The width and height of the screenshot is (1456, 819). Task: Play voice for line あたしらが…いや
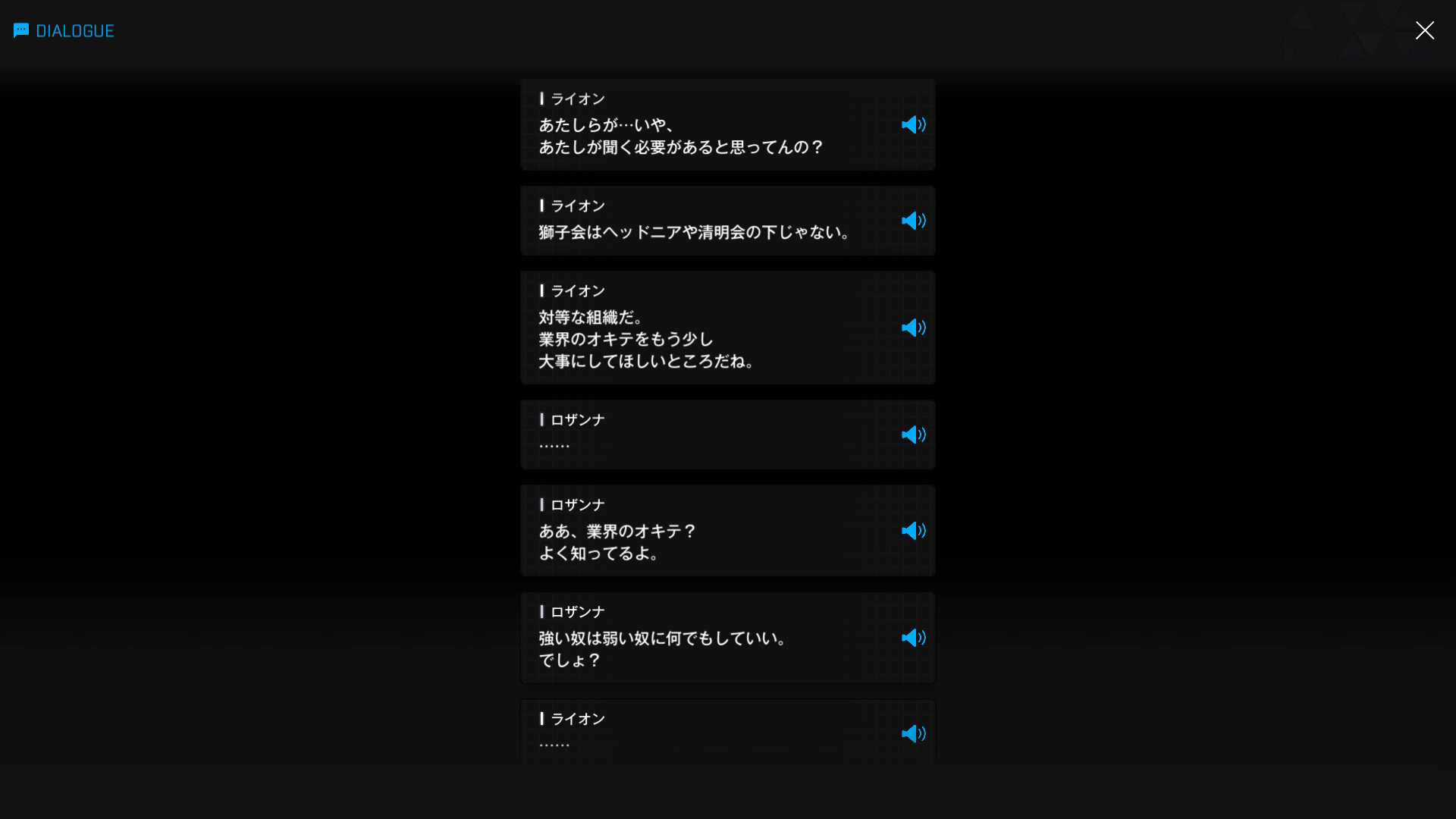coord(913,124)
